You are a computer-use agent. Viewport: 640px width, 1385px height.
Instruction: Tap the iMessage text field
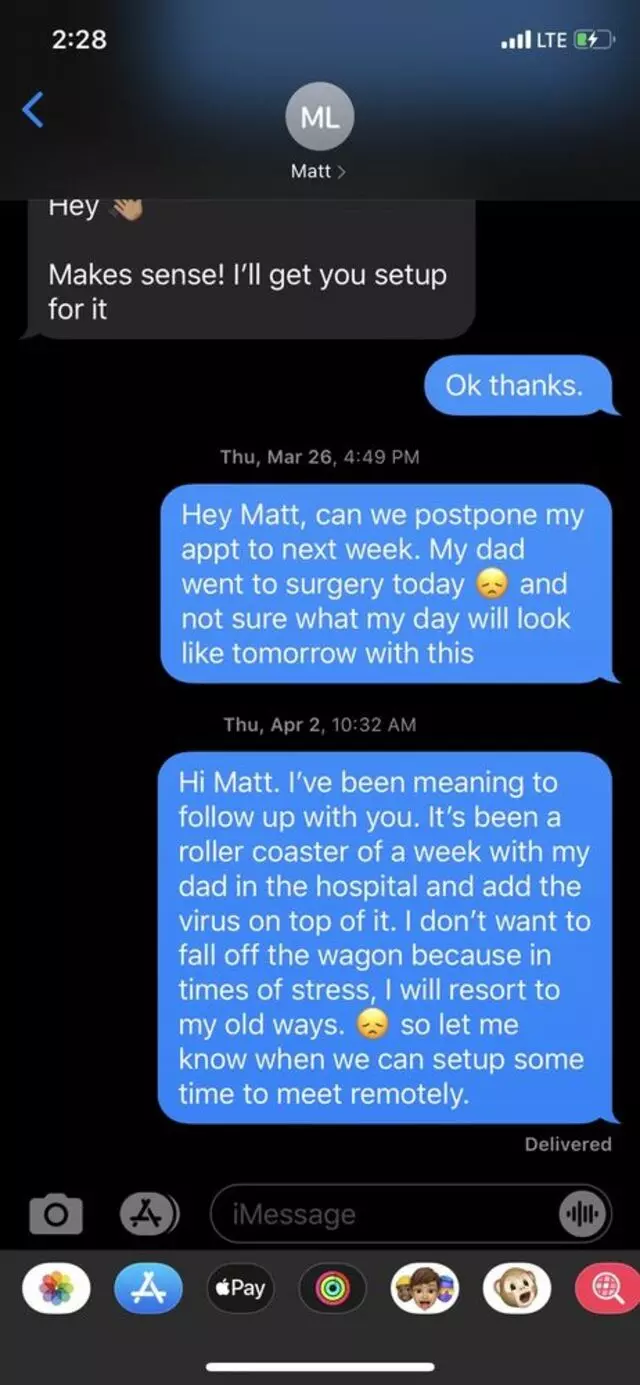[380, 1214]
